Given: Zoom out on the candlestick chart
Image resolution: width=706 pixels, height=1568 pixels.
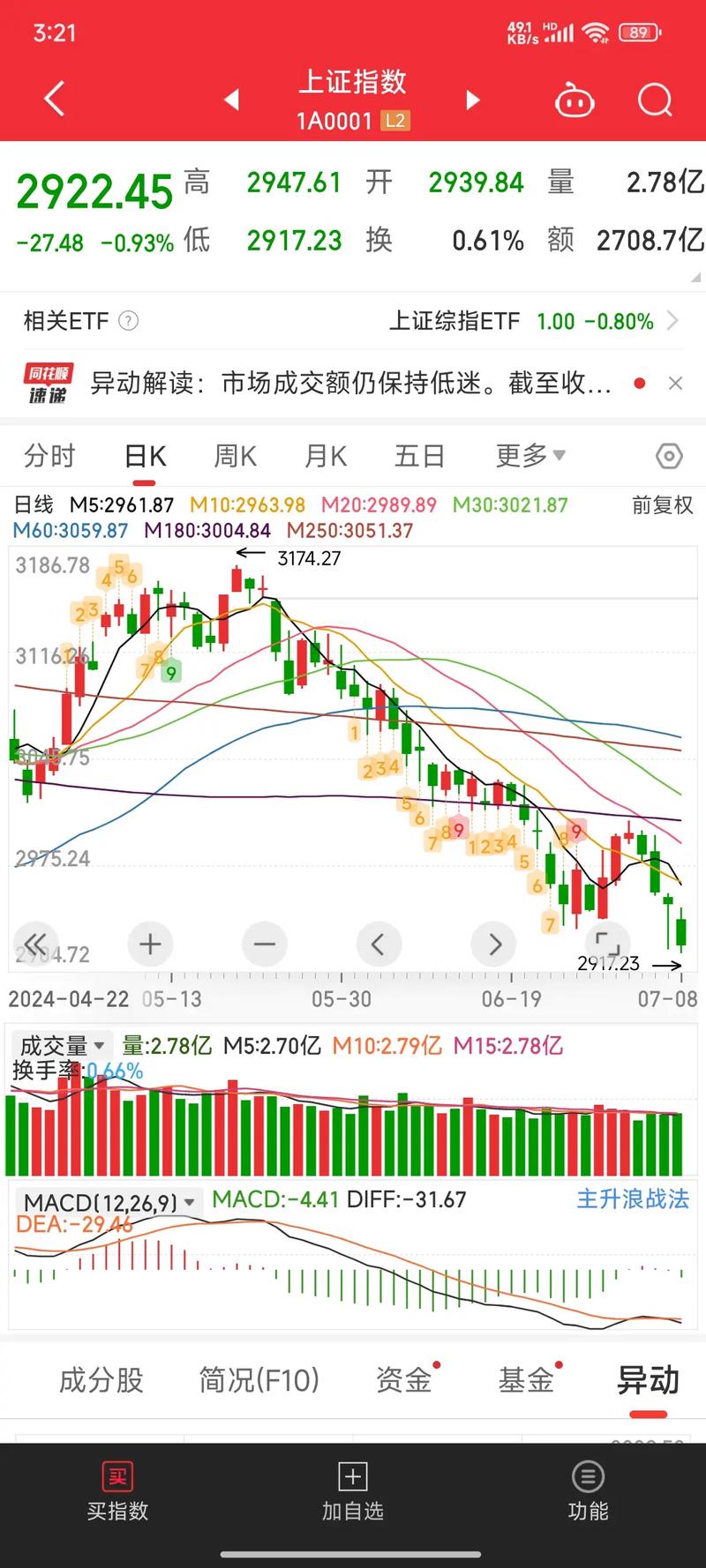Looking at the screenshot, I should [264, 944].
